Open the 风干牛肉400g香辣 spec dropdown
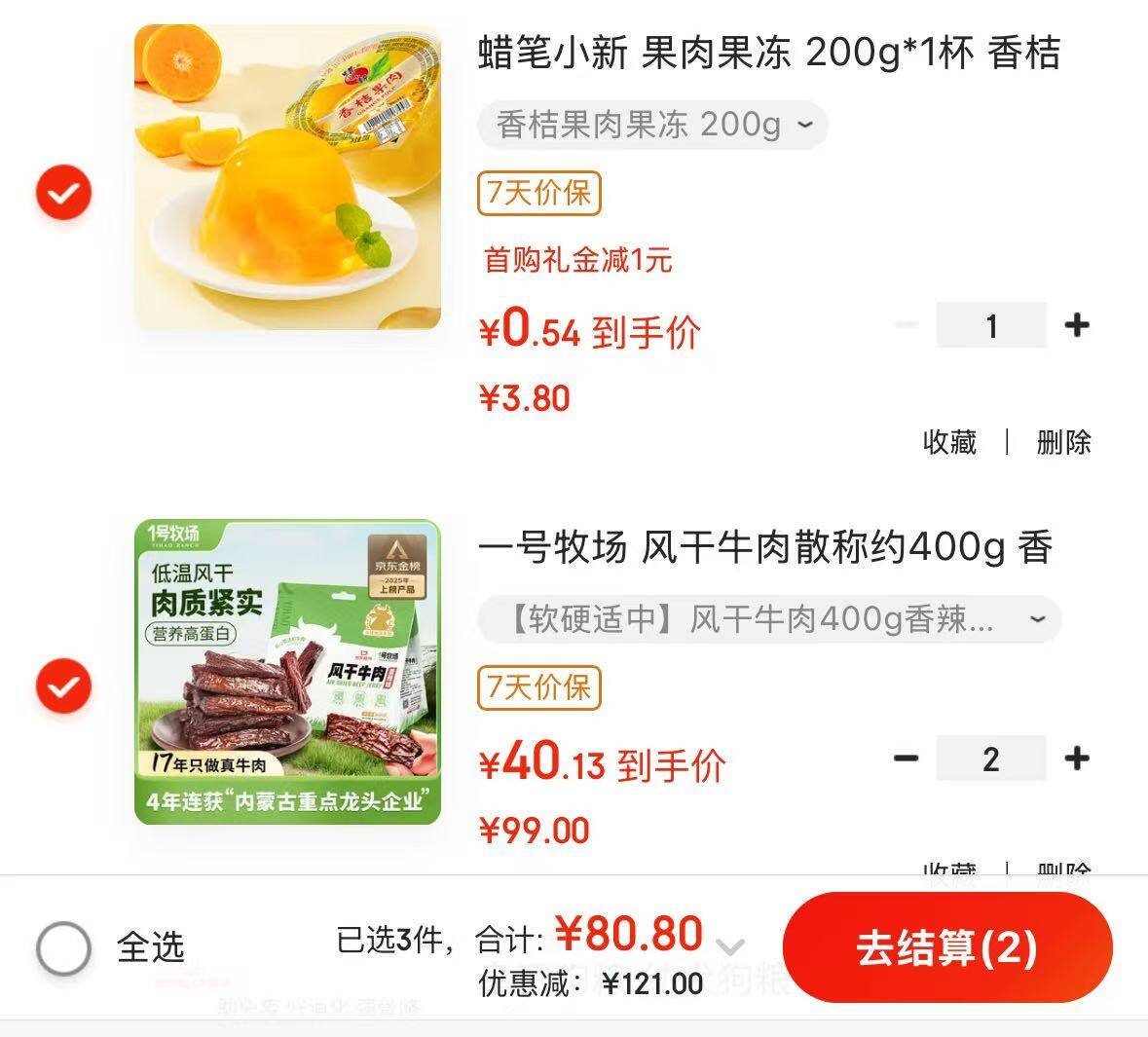The width and height of the screenshot is (1148, 1037). pyautogui.click(x=767, y=619)
